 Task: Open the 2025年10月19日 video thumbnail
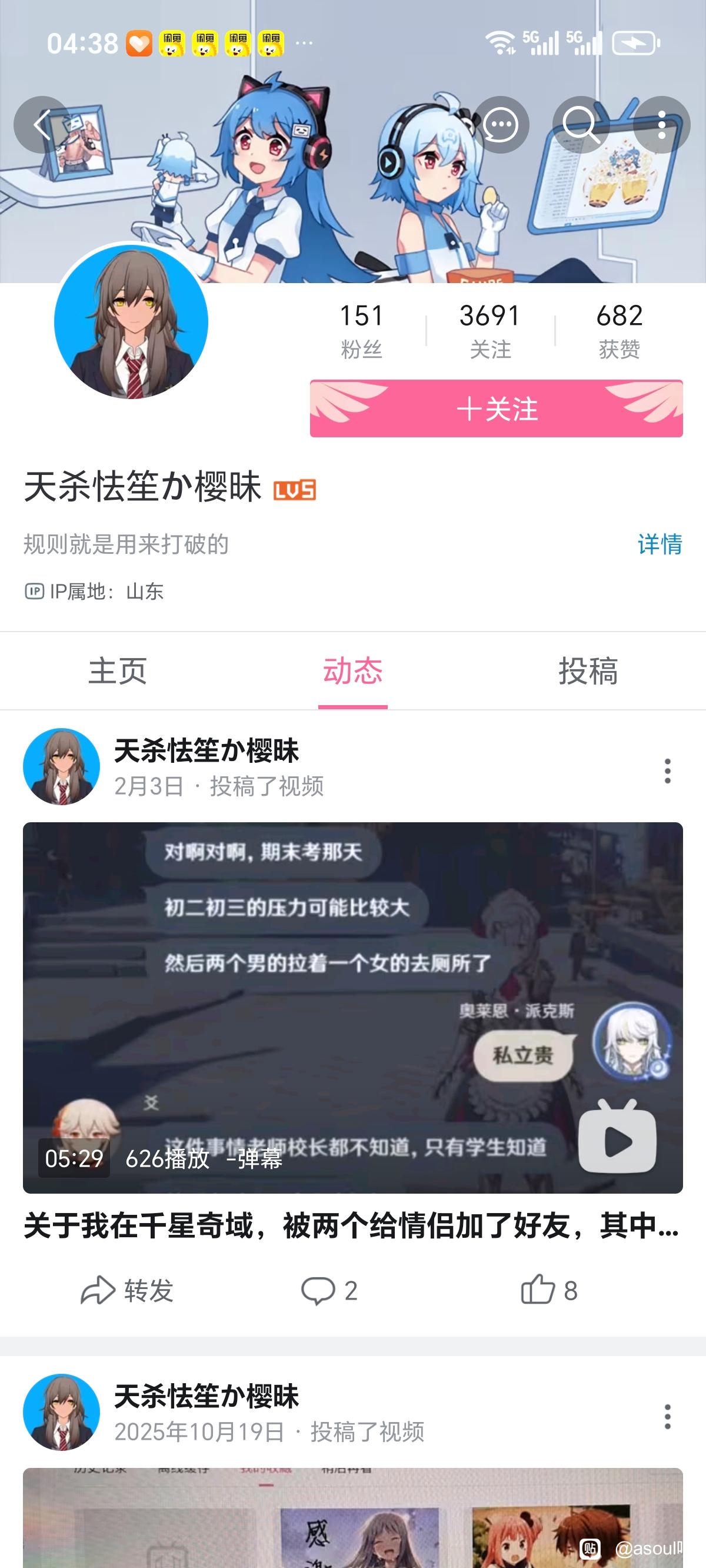pyautogui.click(x=353, y=1518)
